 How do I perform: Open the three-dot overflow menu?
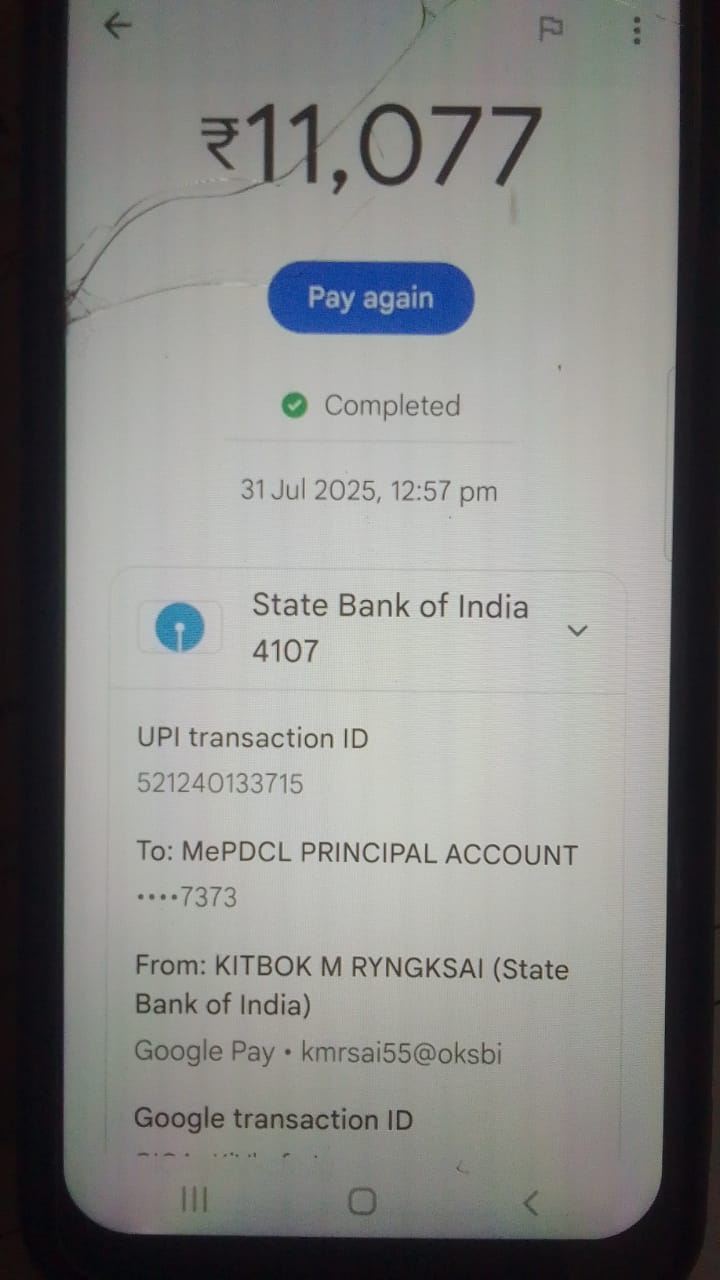637,31
